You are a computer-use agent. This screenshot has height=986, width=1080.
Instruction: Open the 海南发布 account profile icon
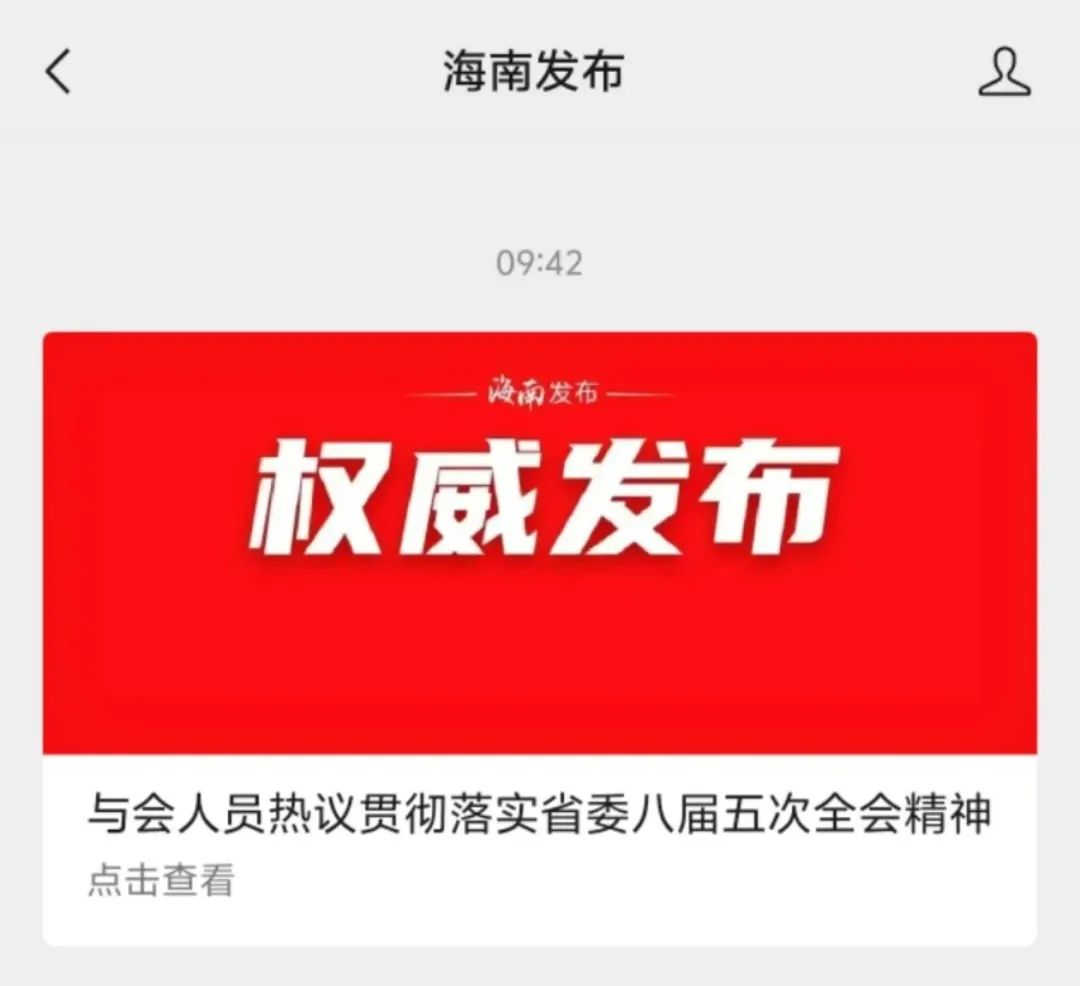1004,73
